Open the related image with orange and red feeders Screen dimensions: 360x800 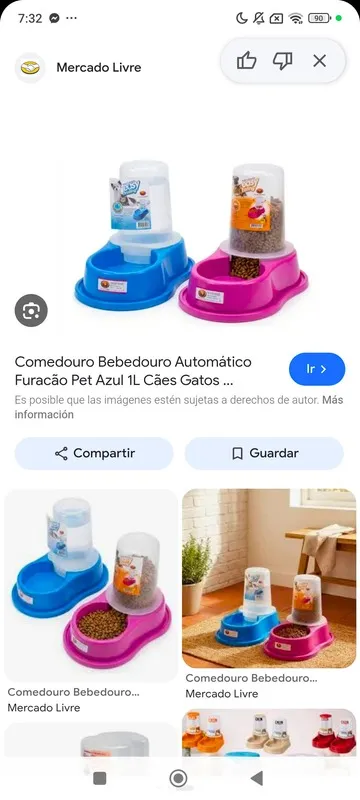coord(269,733)
